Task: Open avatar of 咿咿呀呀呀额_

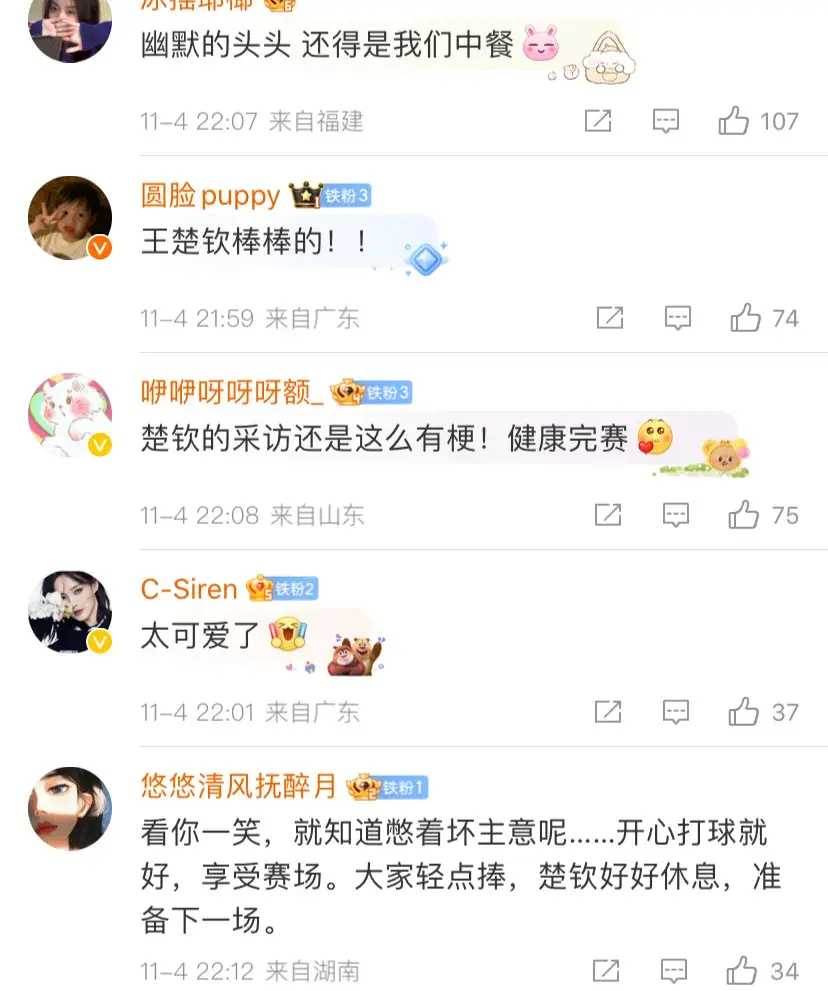Action: [x=69, y=415]
